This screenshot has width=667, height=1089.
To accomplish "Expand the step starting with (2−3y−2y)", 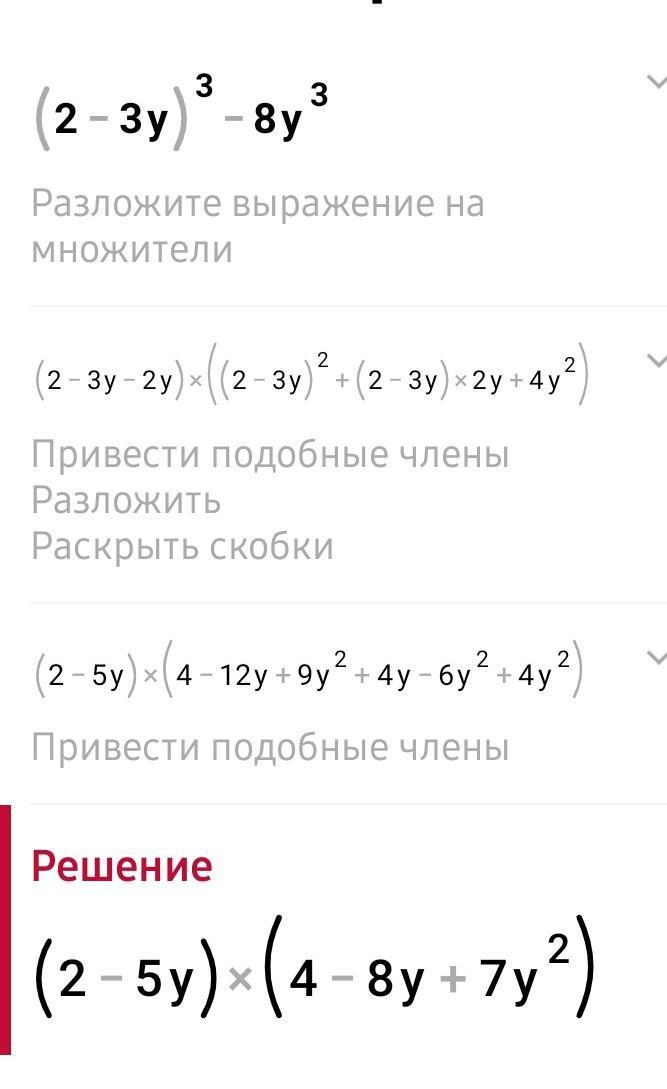I will pos(657,360).
